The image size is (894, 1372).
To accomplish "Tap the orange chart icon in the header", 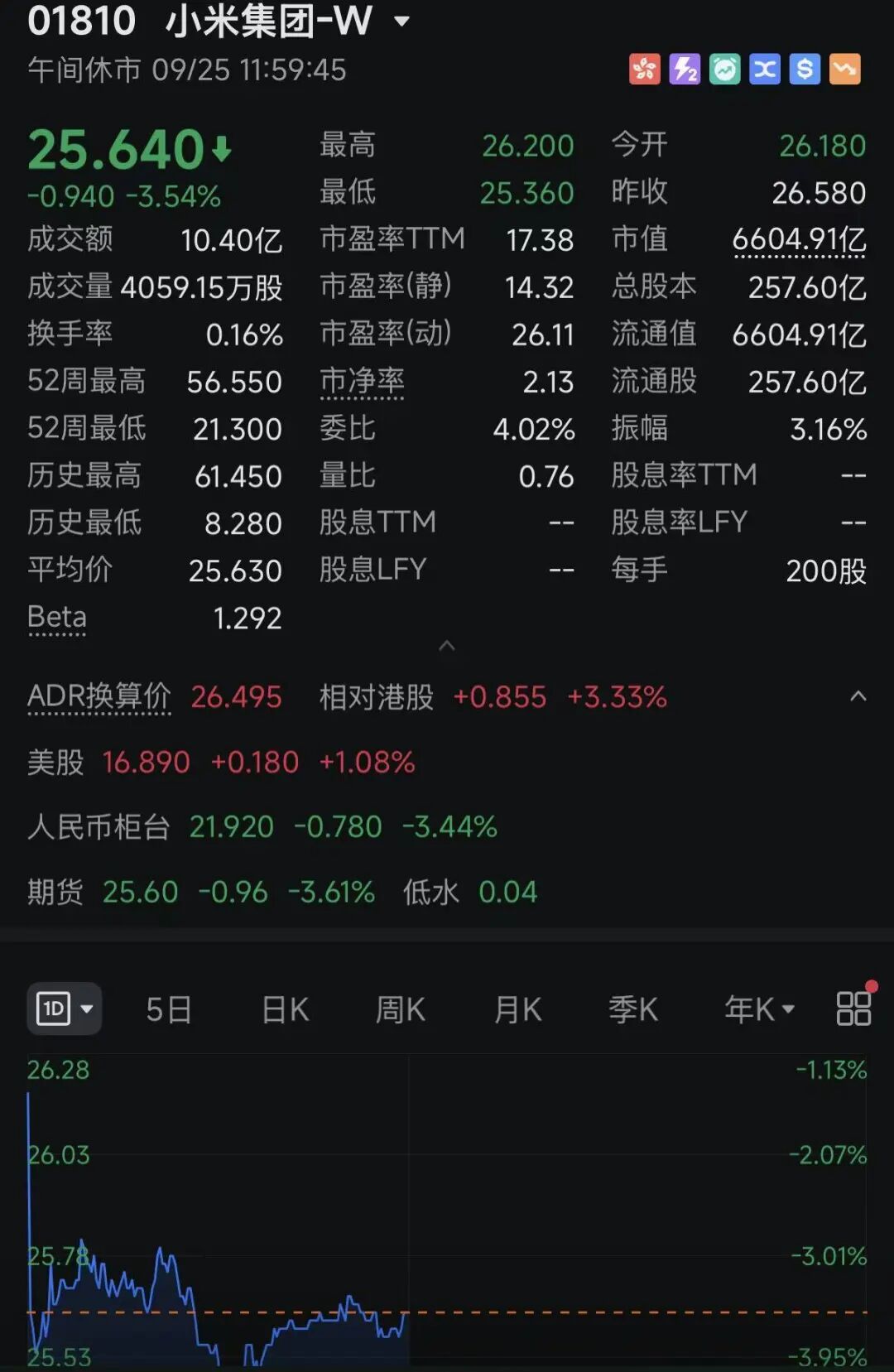I will [845, 70].
